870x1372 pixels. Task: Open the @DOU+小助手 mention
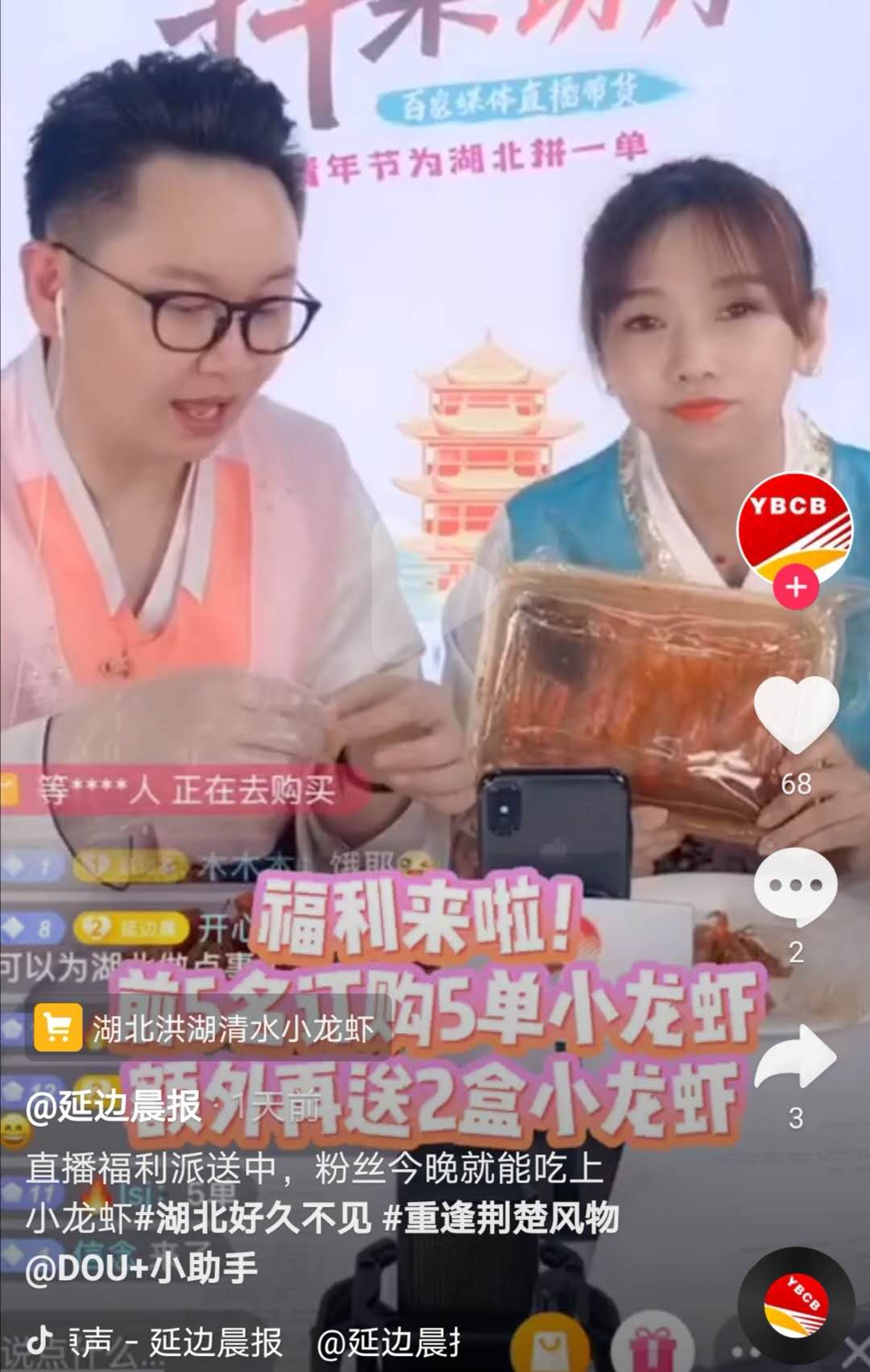tap(142, 1268)
